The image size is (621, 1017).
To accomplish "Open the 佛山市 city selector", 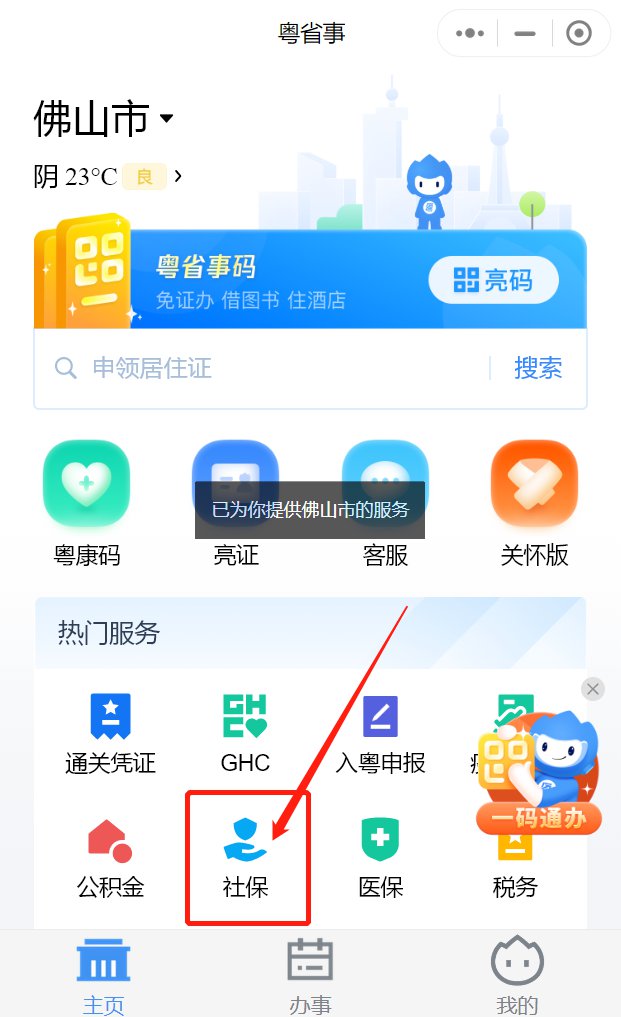I will pos(104,119).
